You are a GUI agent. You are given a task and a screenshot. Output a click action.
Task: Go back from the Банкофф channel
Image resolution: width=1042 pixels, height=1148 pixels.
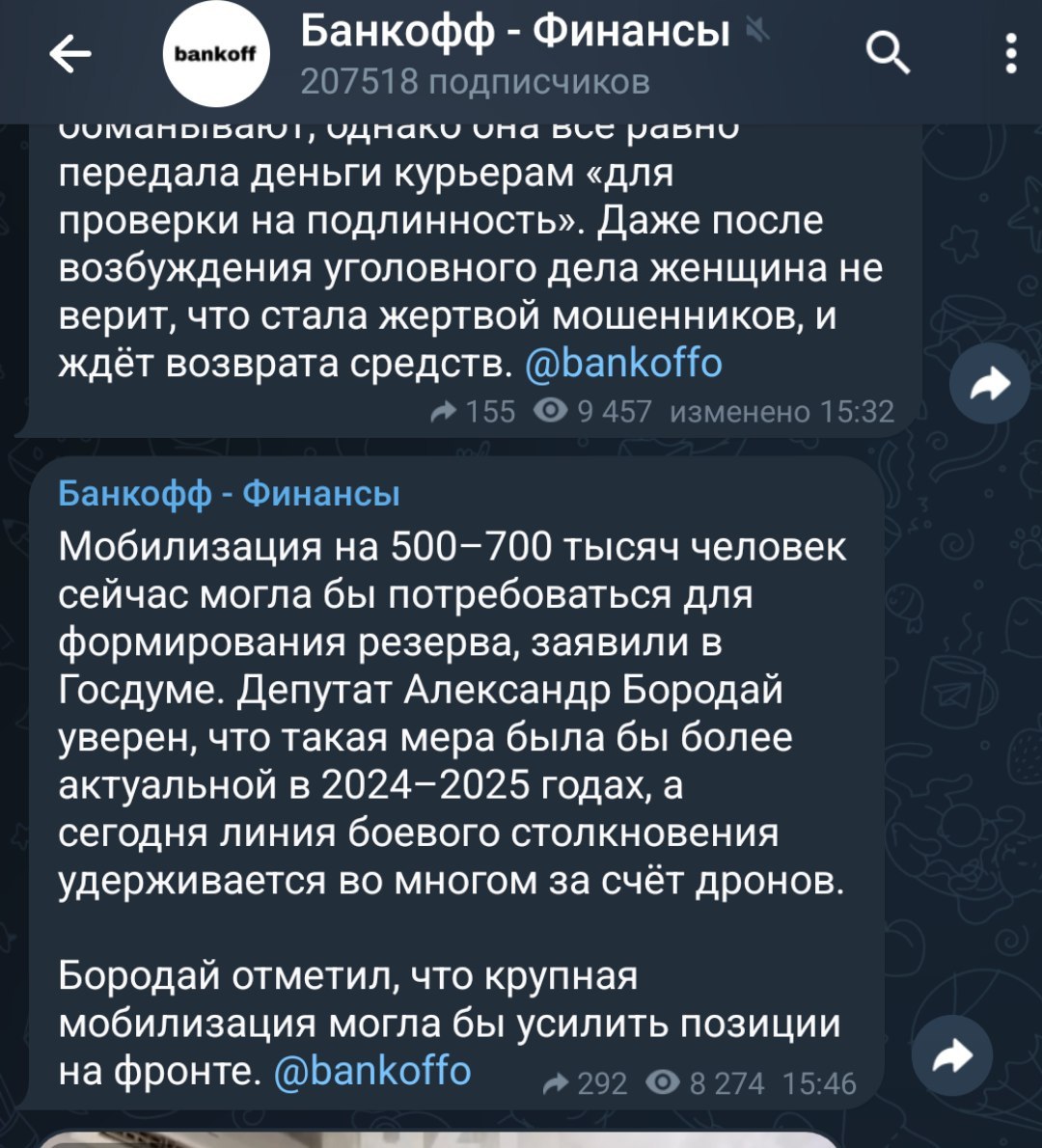[x=70, y=54]
